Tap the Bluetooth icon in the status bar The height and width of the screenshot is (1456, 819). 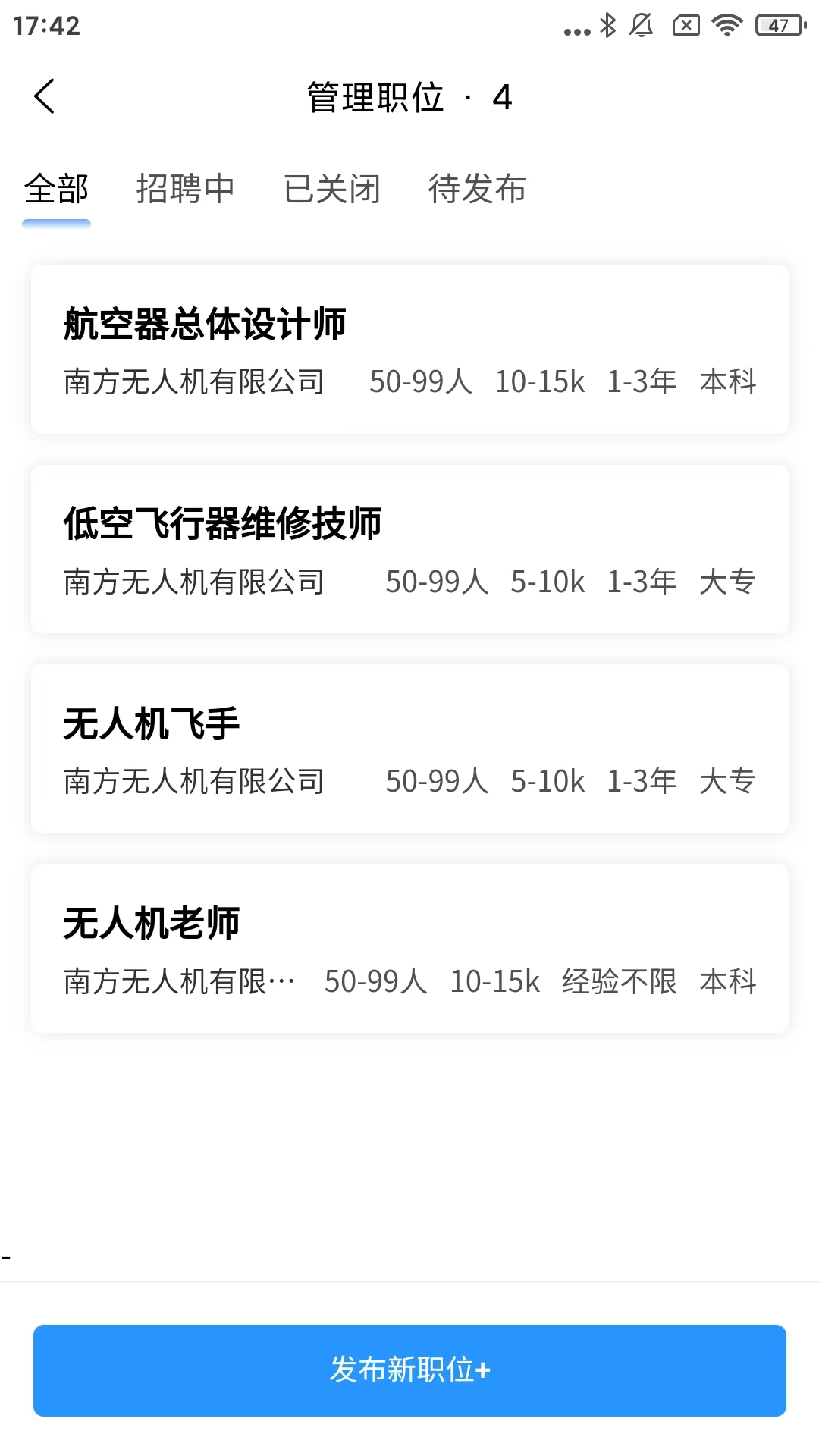pyautogui.click(x=607, y=25)
